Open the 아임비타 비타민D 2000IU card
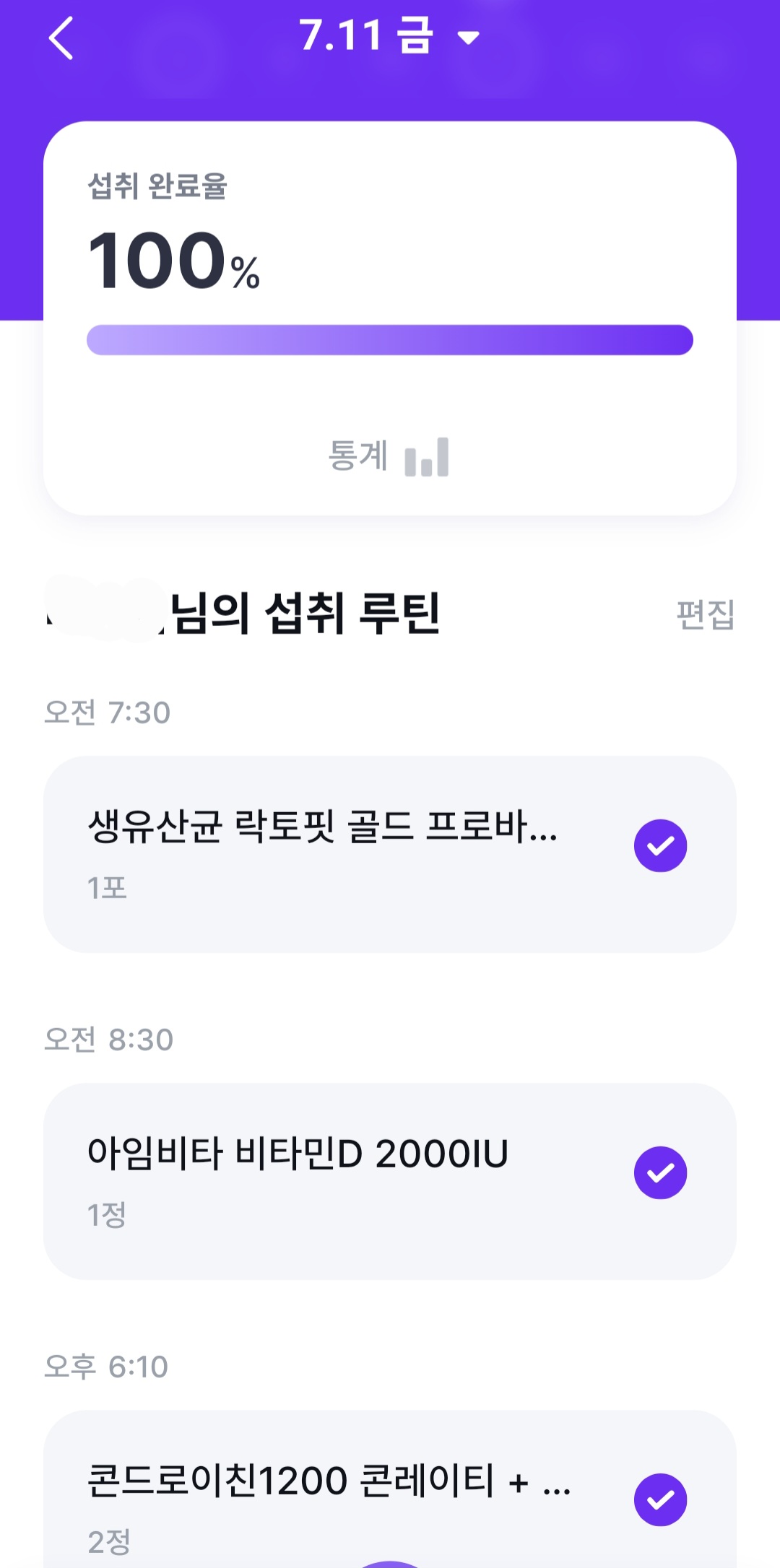Image resolution: width=780 pixels, height=1568 pixels. pyautogui.click(x=390, y=1181)
